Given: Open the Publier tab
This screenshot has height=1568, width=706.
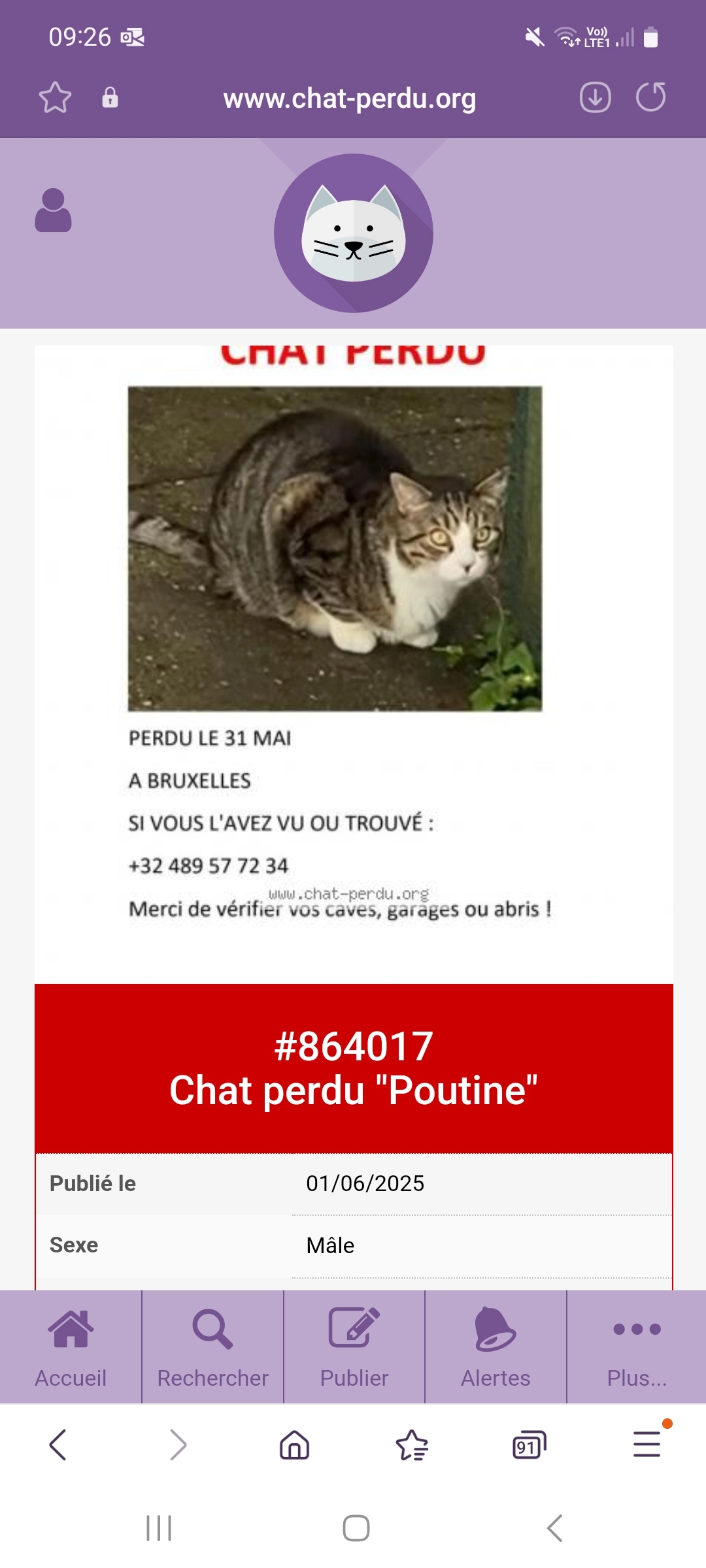Looking at the screenshot, I should [354, 1347].
